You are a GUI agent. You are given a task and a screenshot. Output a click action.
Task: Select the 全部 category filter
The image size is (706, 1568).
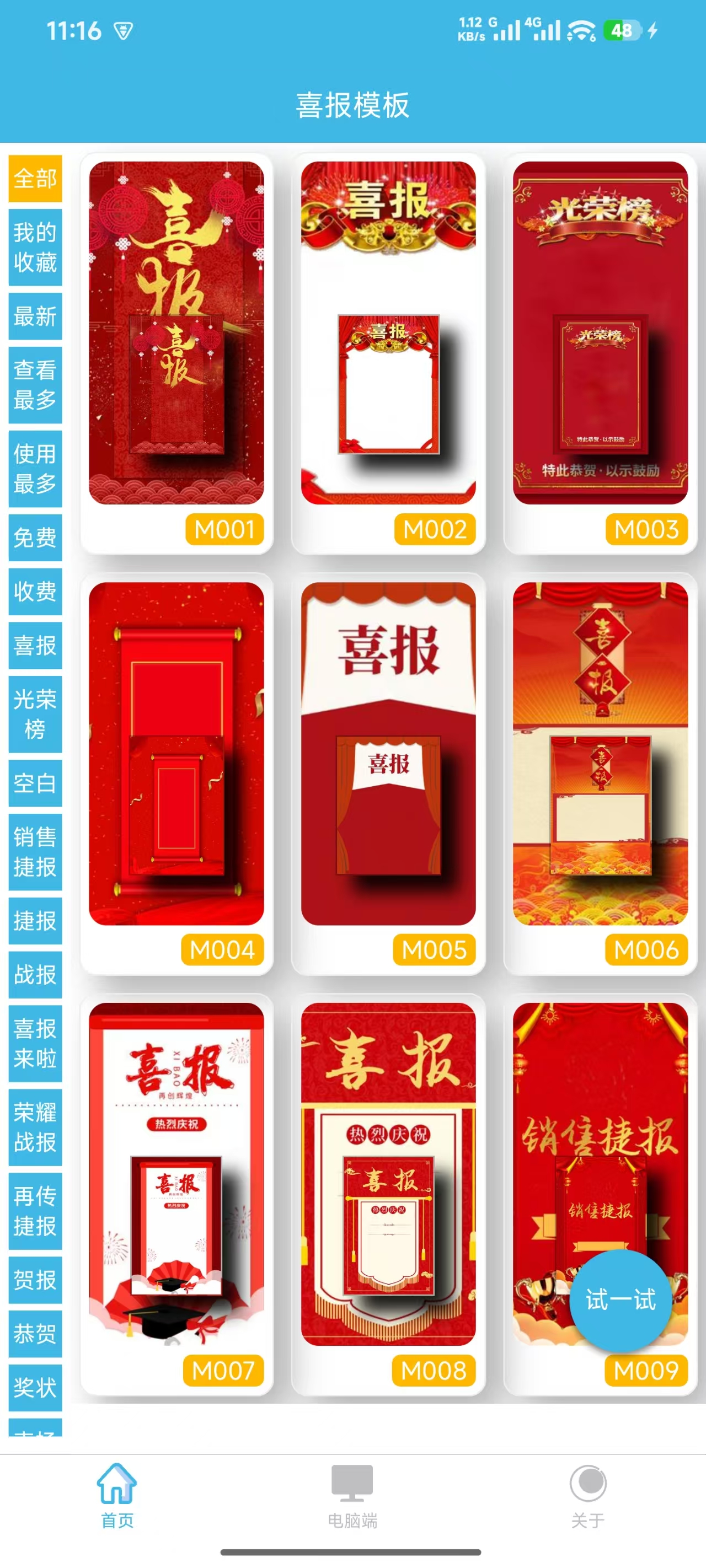pos(35,178)
